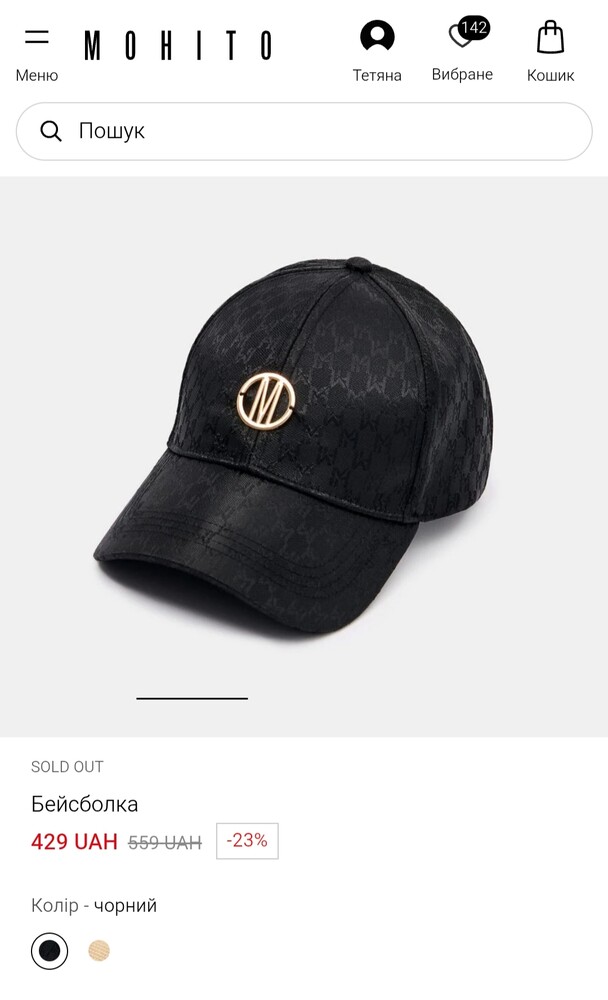Open the Вибране favorites list
Image resolution: width=608 pixels, height=1000 pixels.
463,51
